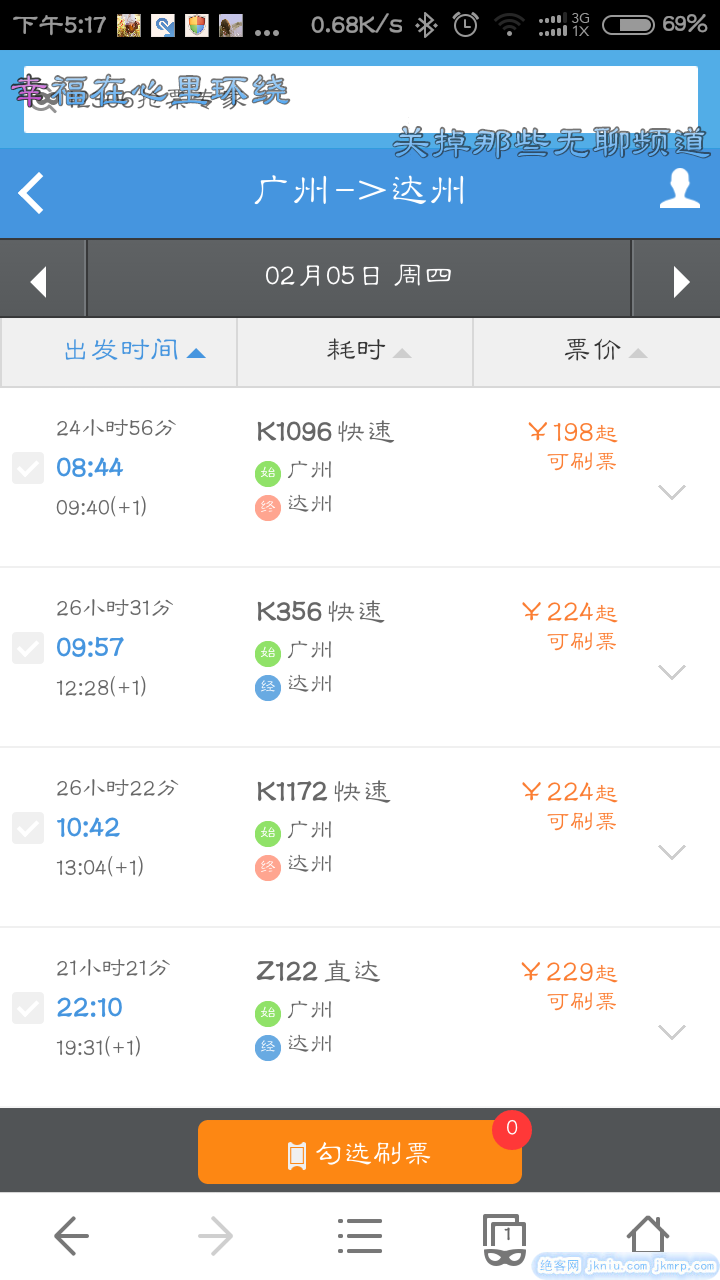Image resolution: width=720 pixels, height=1280 pixels.
Task: Open the browser menu list
Action: (360, 1236)
